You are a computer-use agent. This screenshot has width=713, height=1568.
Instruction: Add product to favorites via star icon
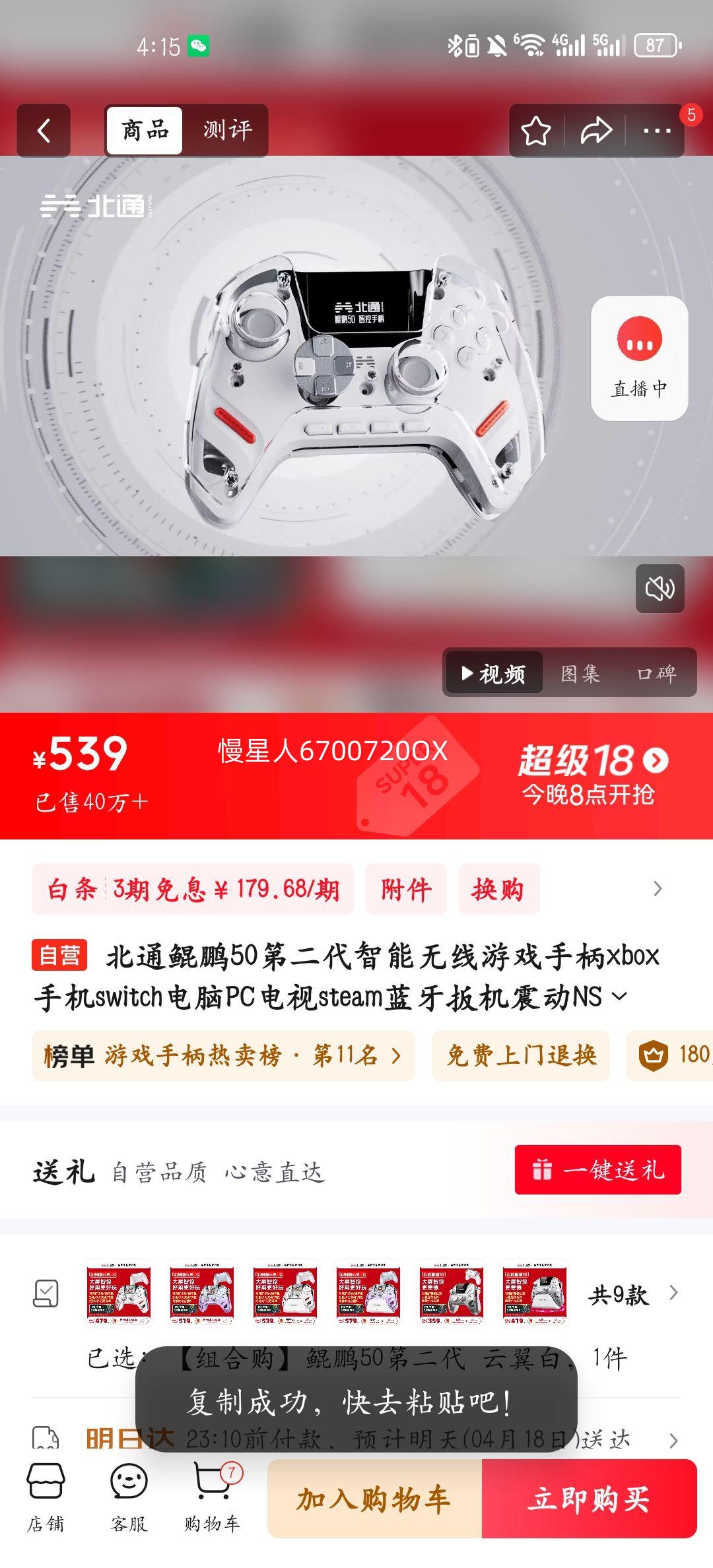click(538, 129)
